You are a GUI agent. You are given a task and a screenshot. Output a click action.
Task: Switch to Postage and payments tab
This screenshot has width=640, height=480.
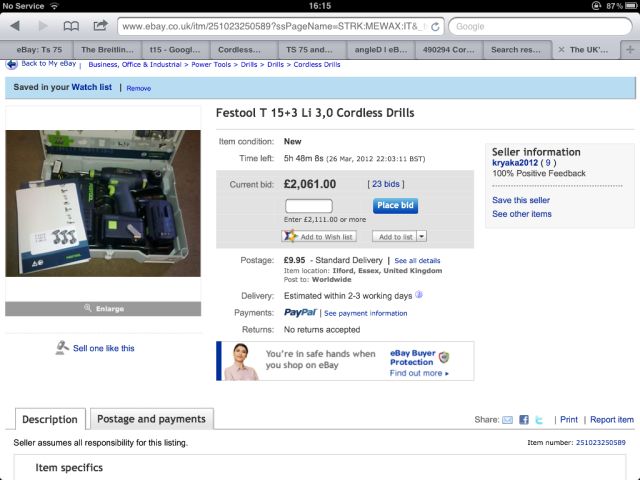[152, 419]
